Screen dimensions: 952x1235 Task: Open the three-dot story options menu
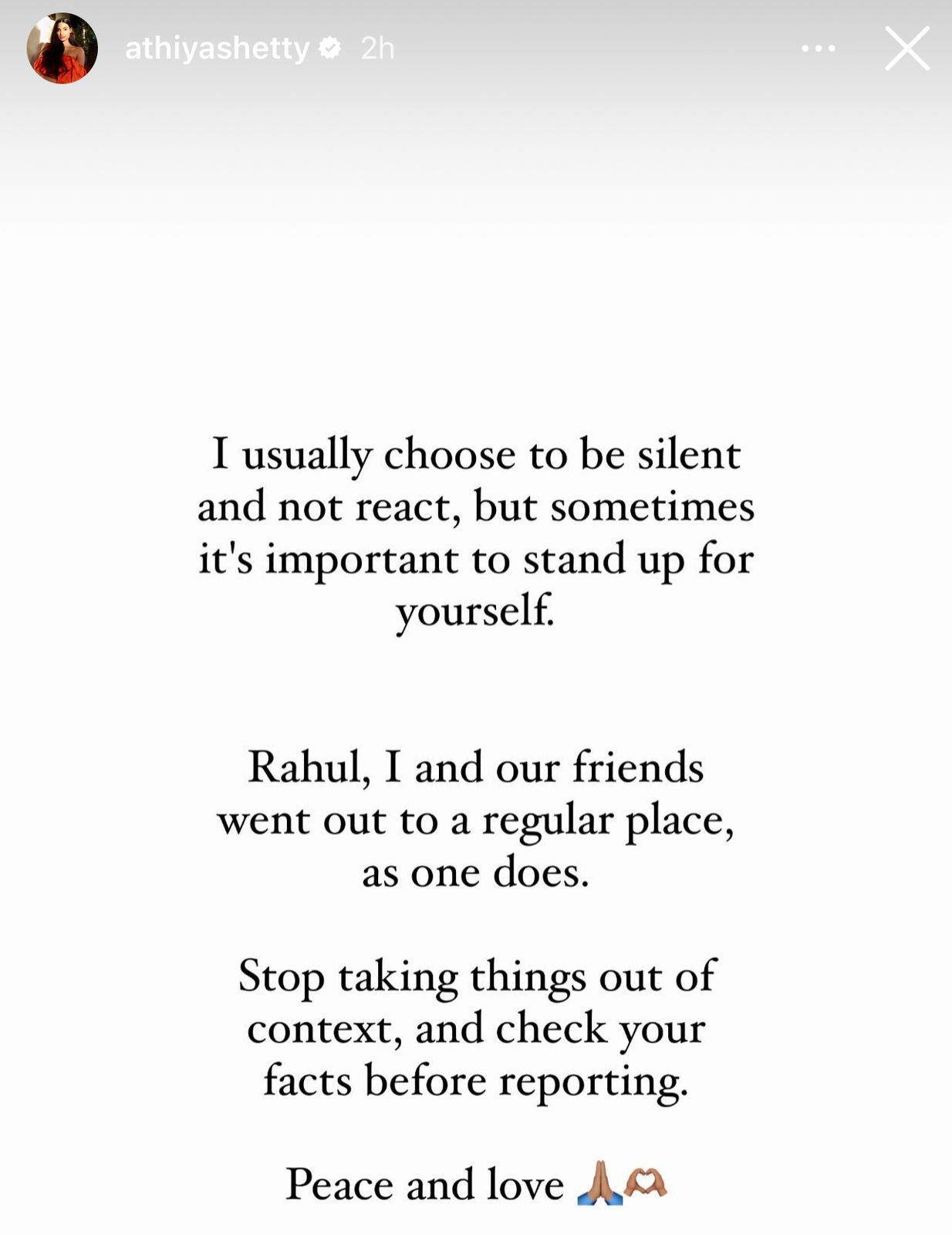[x=818, y=49]
